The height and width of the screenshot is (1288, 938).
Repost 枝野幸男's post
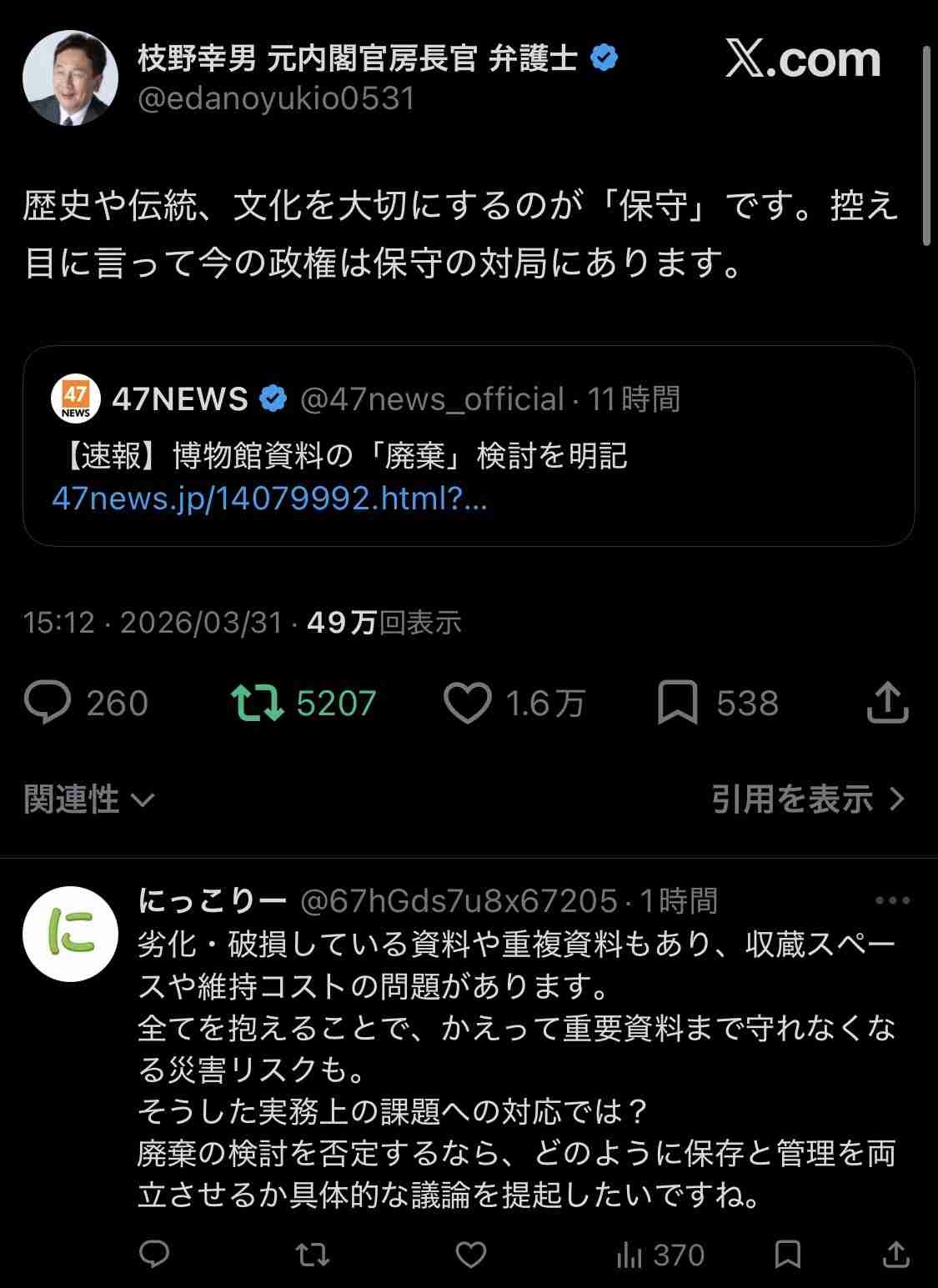coord(257,703)
